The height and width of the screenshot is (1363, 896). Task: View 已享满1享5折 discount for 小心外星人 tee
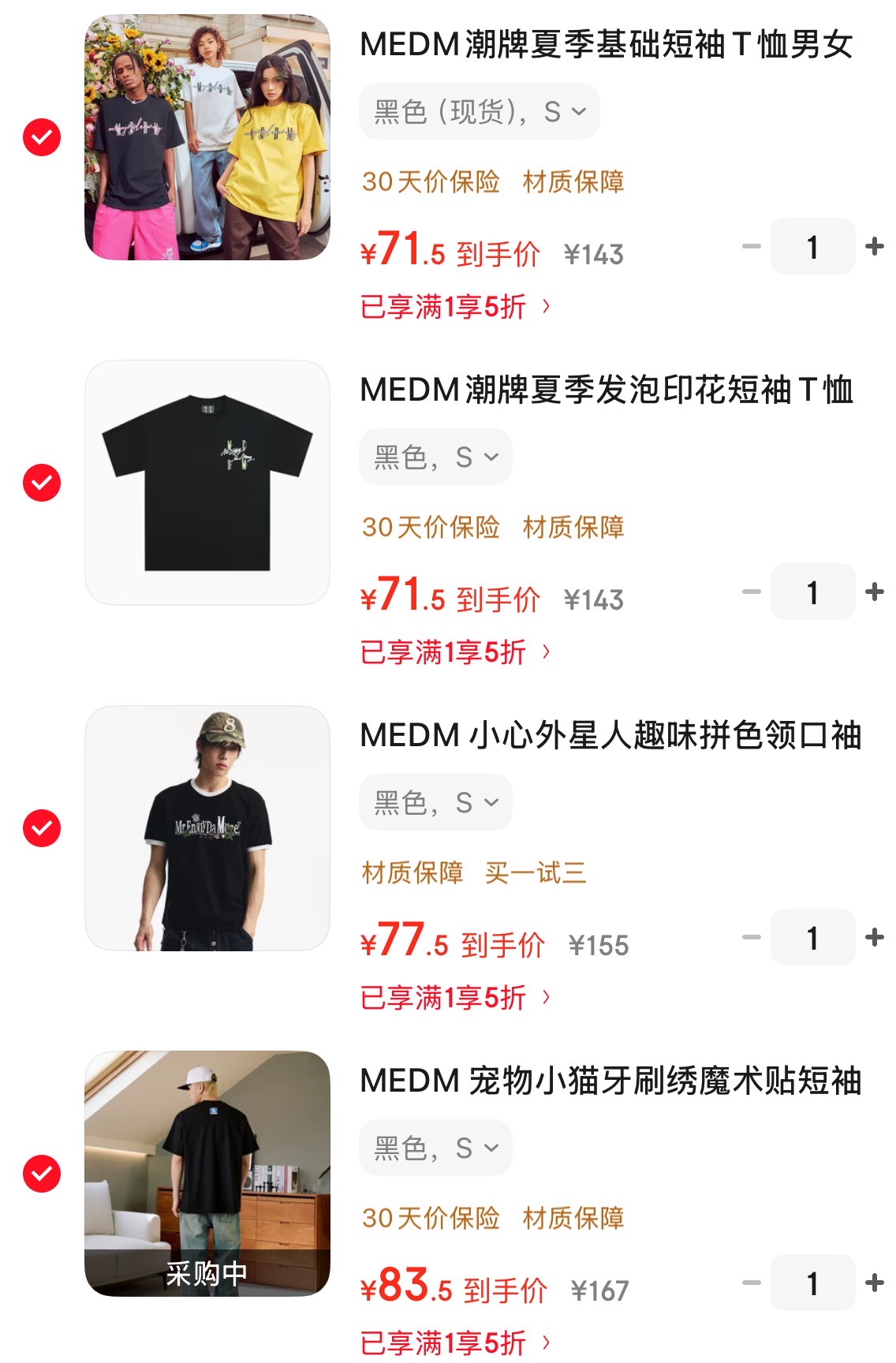pyautogui.click(x=454, y=998)
